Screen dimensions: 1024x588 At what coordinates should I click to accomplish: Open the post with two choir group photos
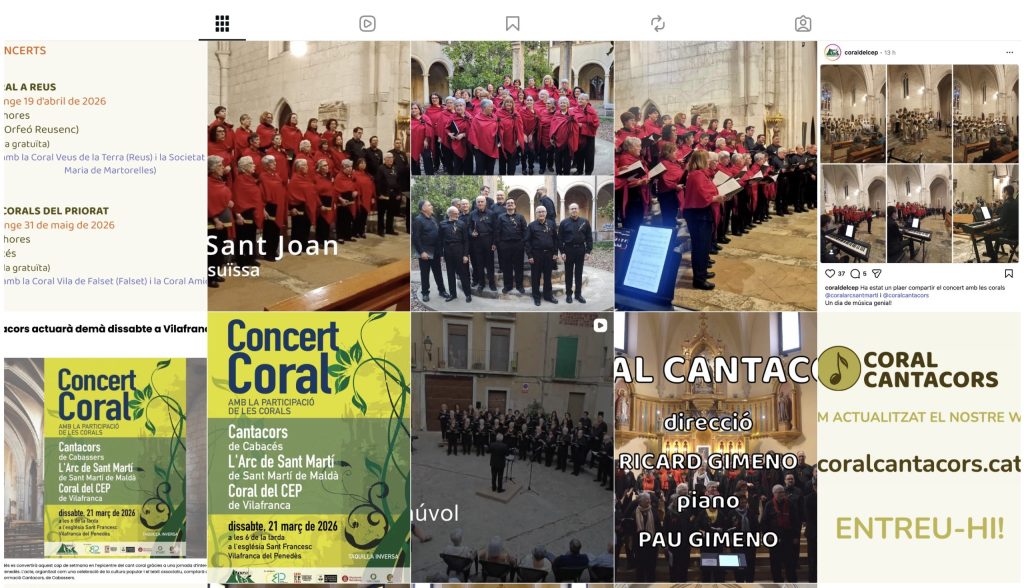click(x=511, y=175)
